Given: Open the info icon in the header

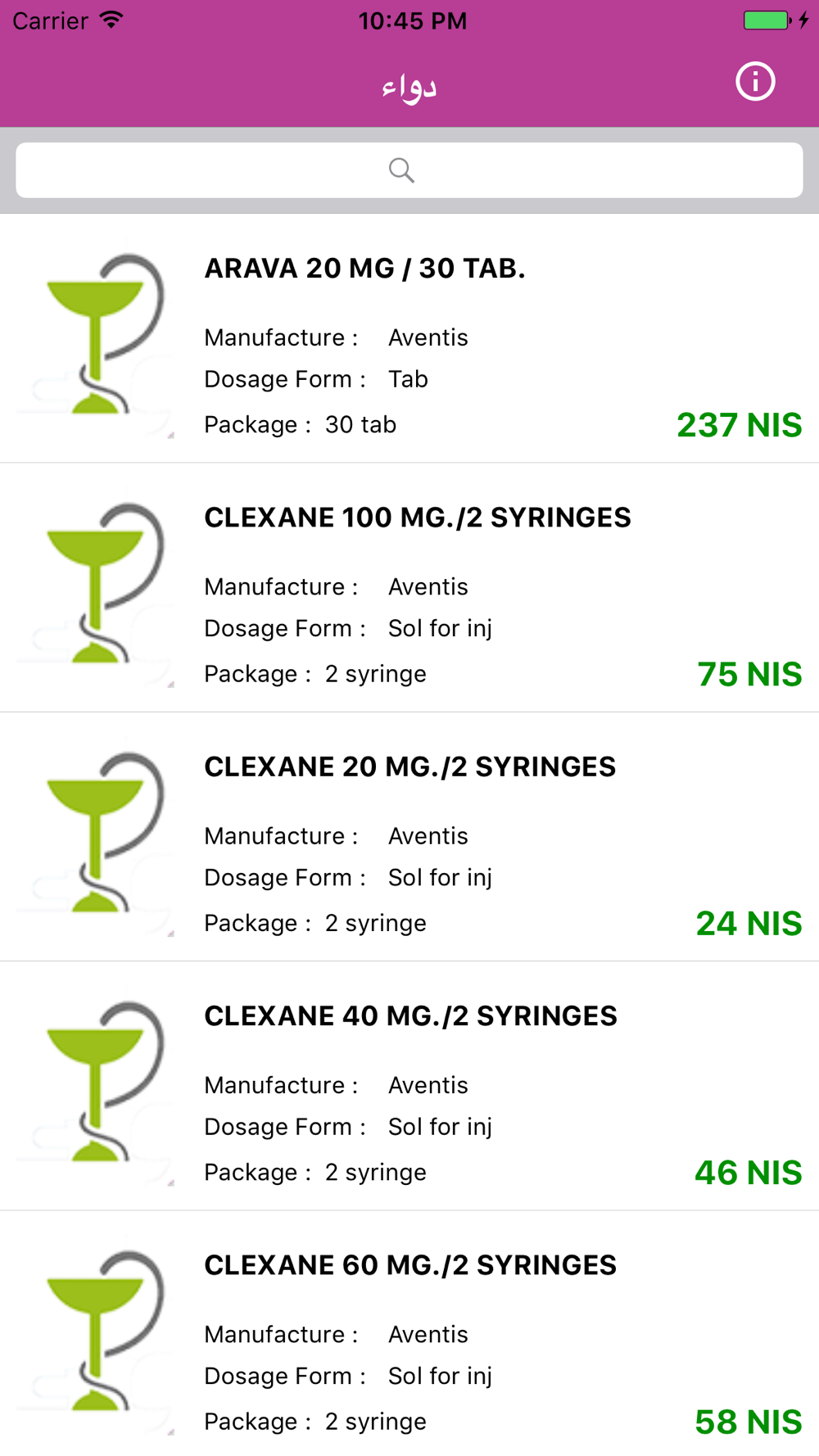Looking at the screenshot, I should click(755, 82).
